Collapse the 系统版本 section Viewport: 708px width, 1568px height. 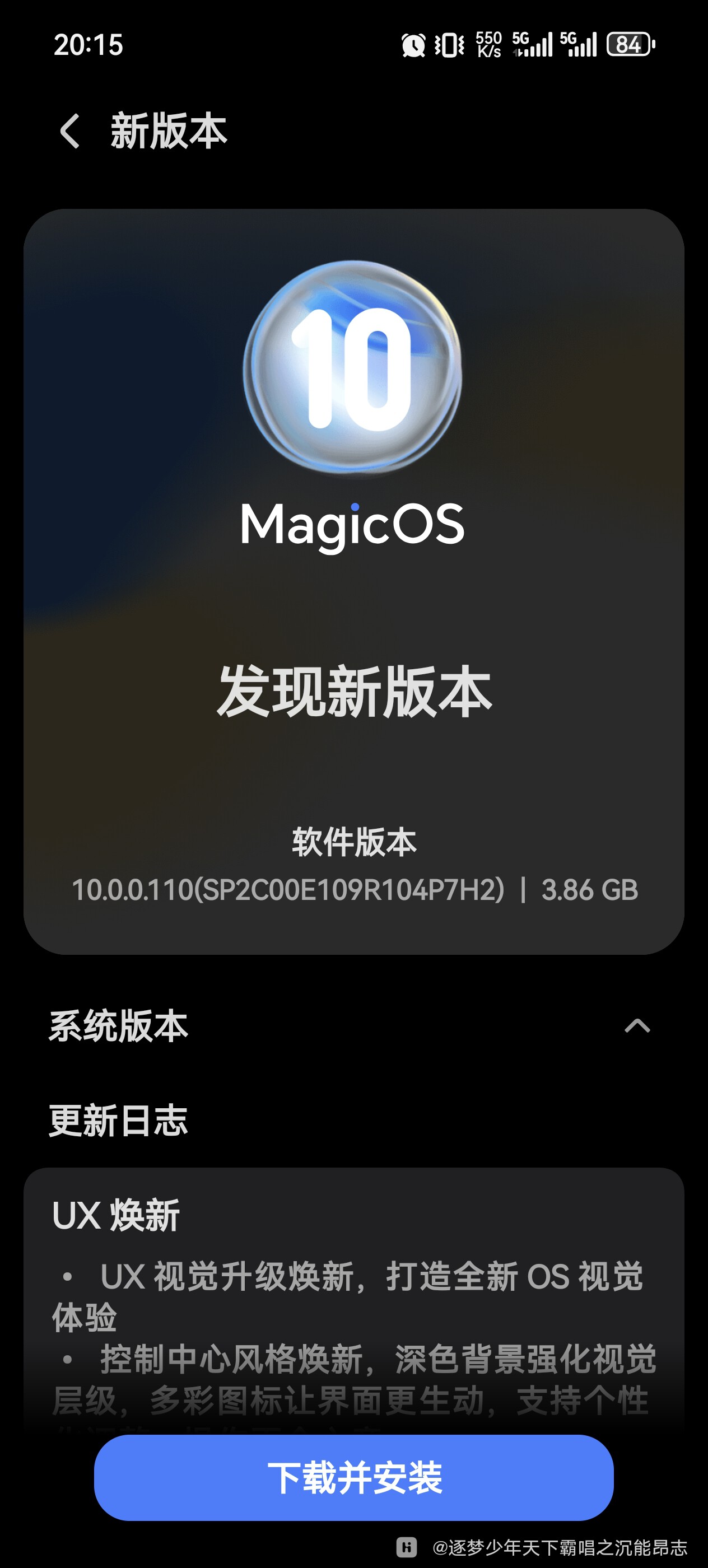point(637,1026)
